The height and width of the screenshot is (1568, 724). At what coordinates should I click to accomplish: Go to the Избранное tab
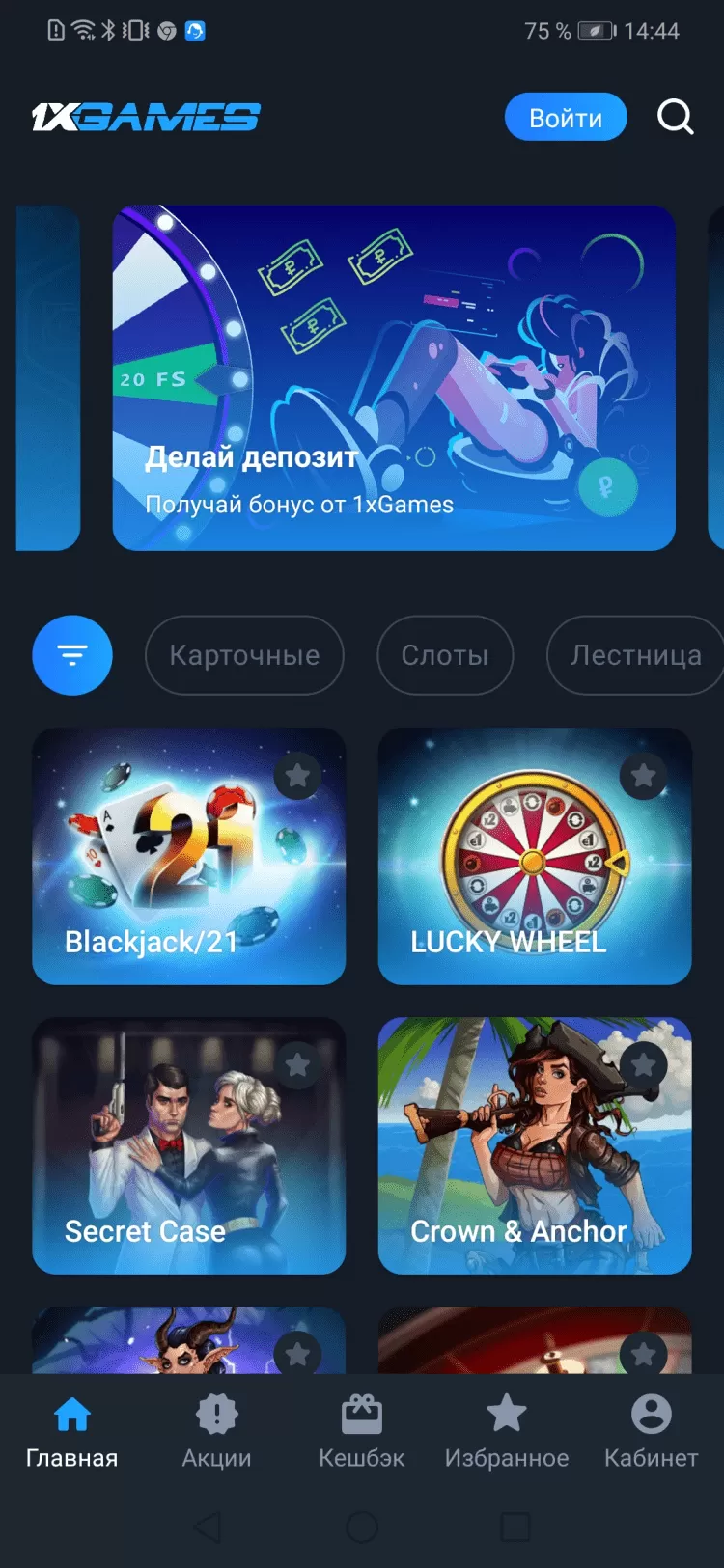[x=507, y=1431]
